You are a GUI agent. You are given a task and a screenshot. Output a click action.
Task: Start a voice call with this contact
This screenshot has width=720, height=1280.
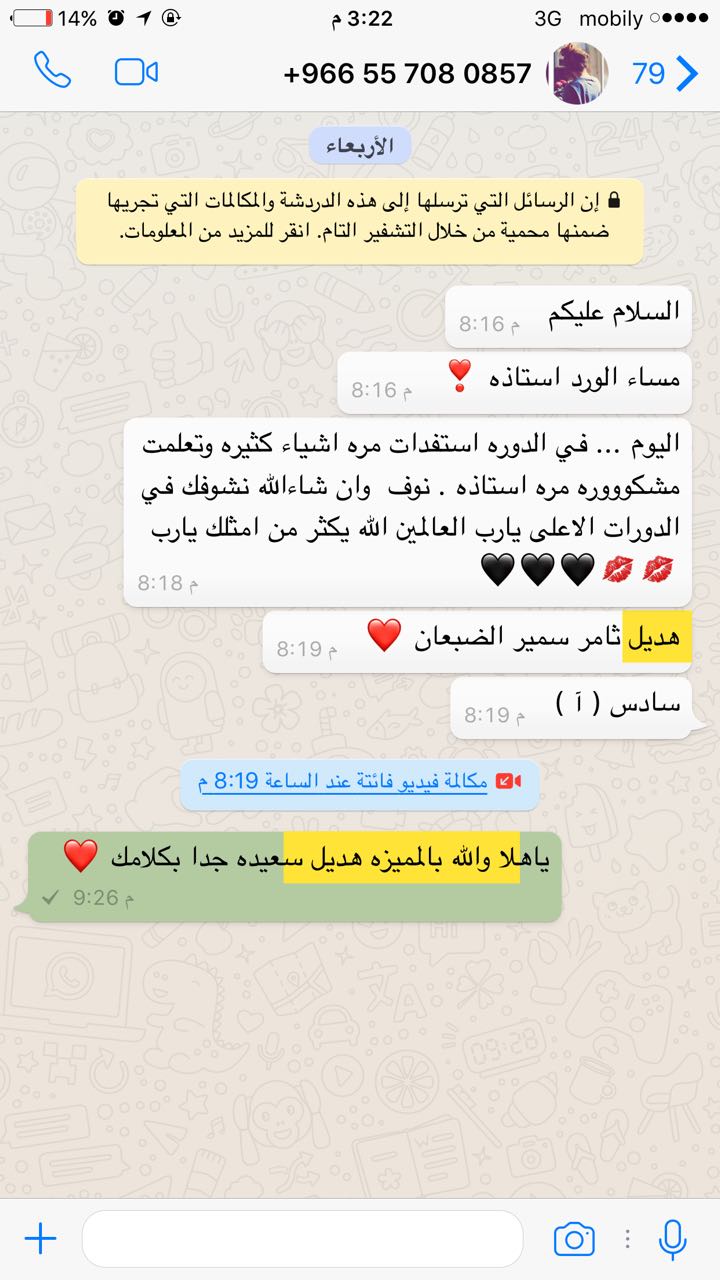pyautogui.click(x=52, y=71)
